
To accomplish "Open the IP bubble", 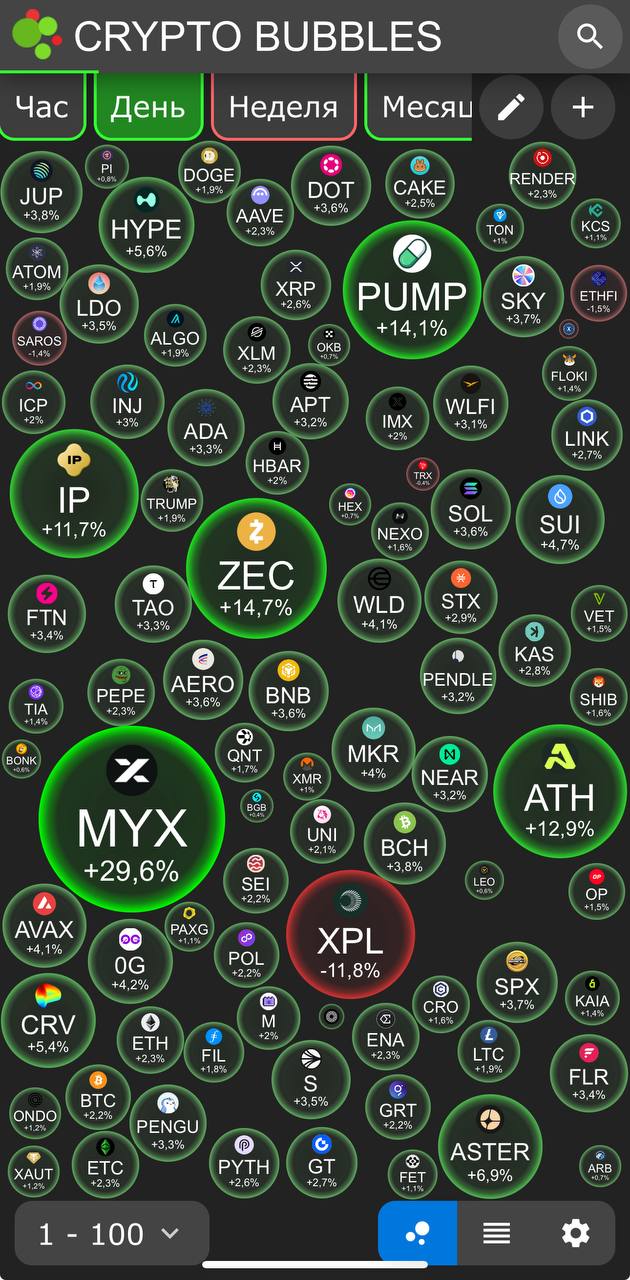I will [74, 494].
